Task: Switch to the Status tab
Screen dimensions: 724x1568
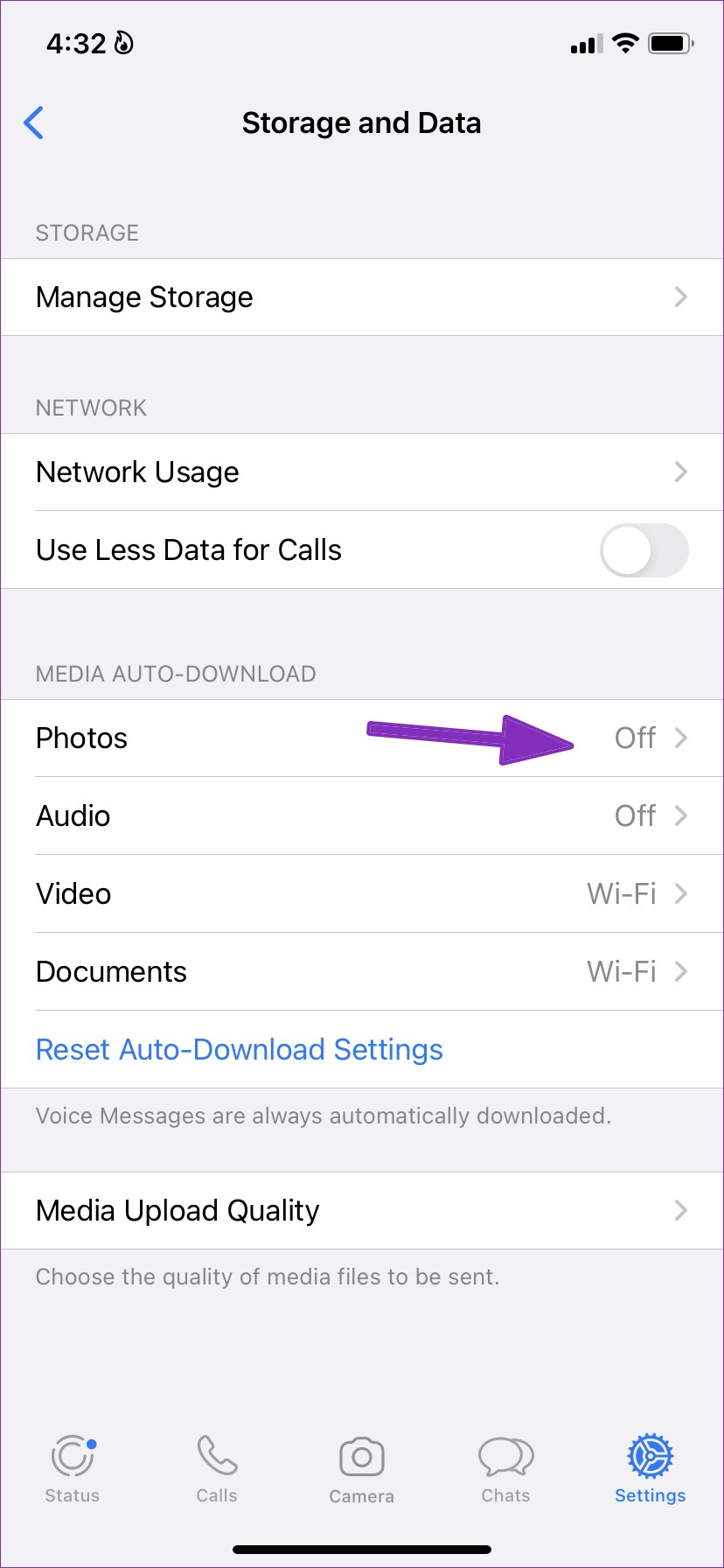Action: pos(73,1470)
